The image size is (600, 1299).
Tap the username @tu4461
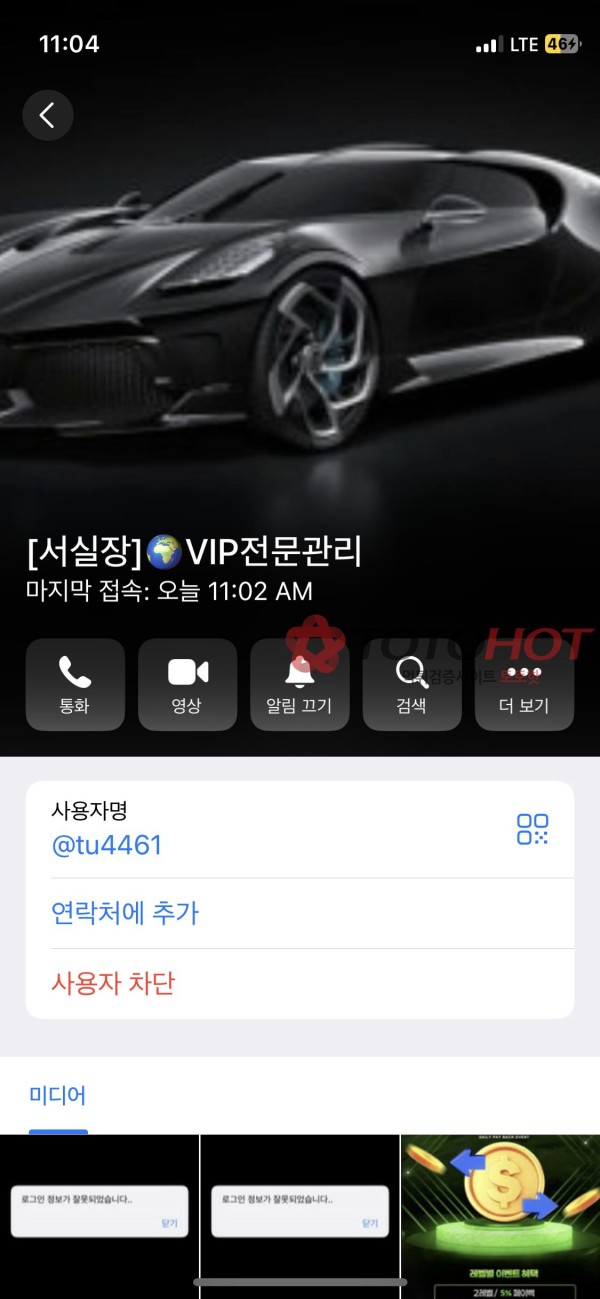click(107, 846)
